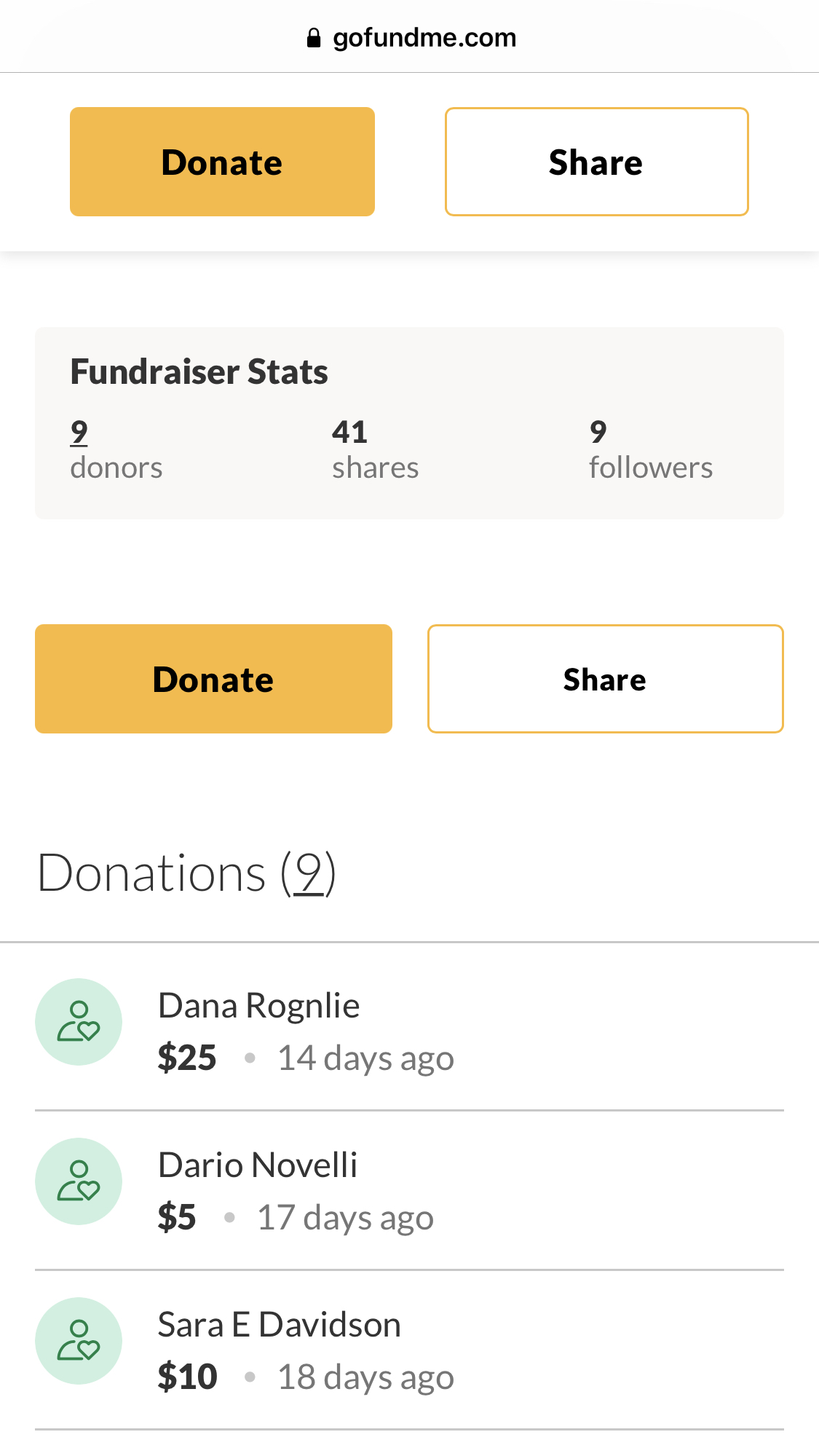
Task: Tap Share below Fundraiser Stats
Action: click(x=605, y=679)
